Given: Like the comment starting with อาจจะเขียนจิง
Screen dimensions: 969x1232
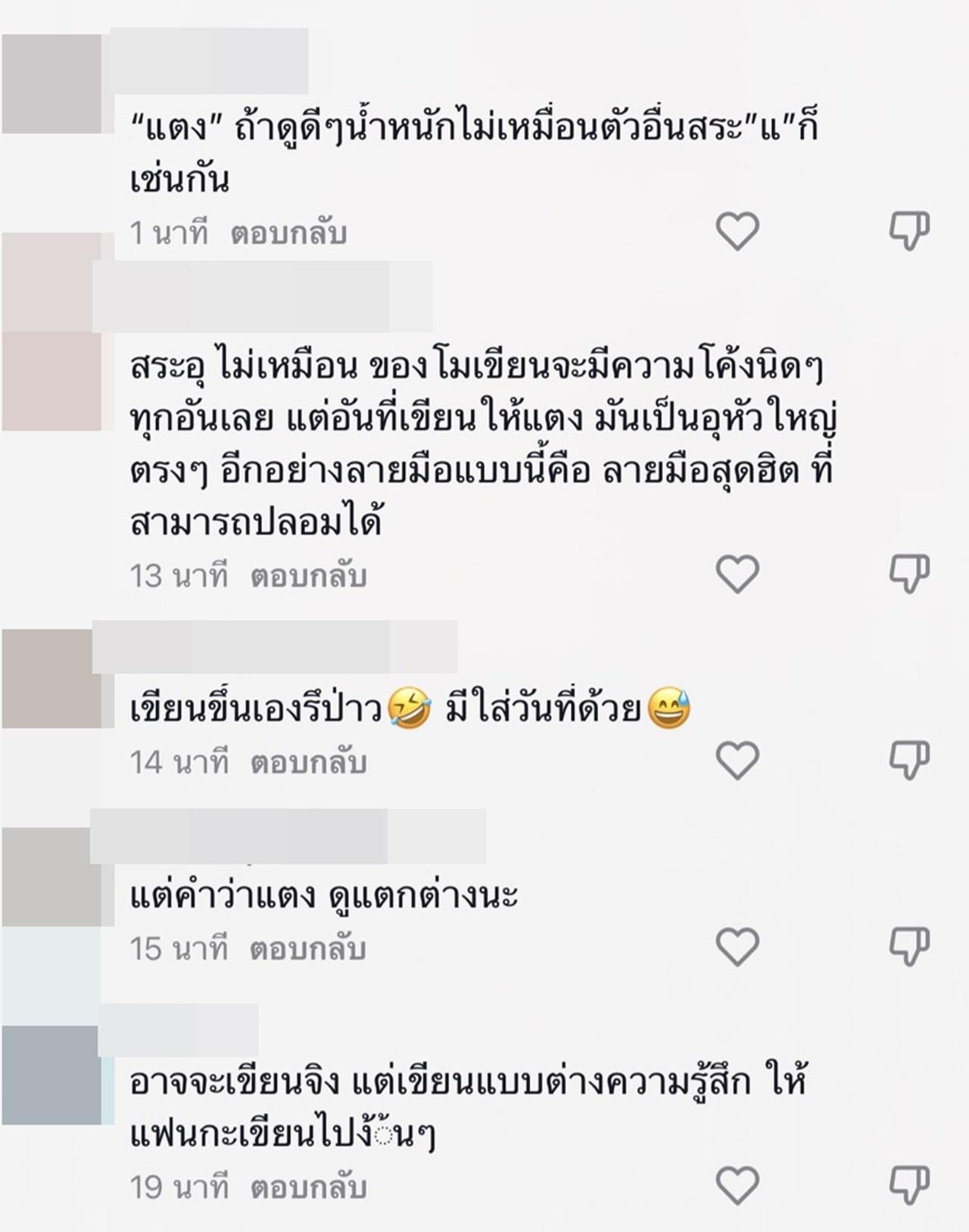Looking at the screenshot, I should coord(737,1185).
